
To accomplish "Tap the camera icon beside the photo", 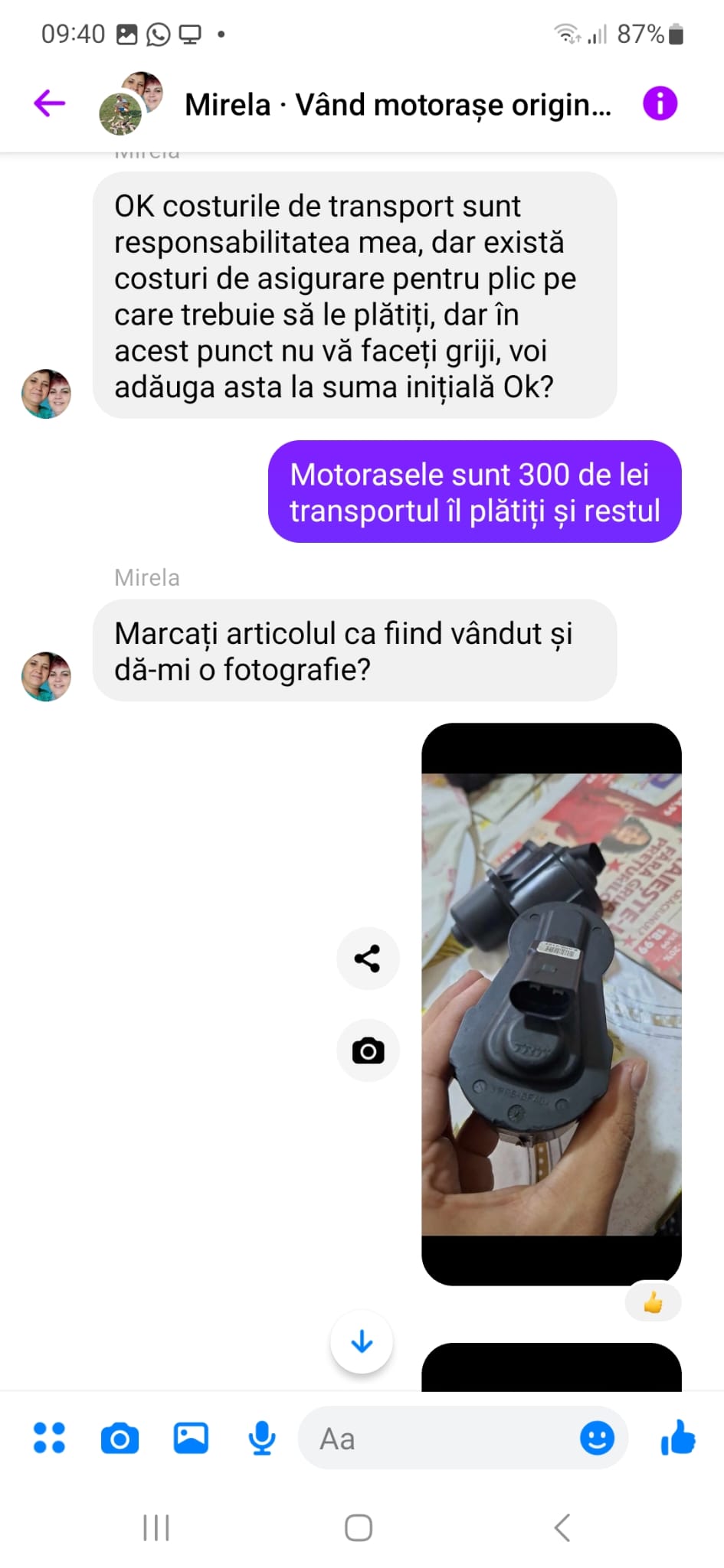I will [368, 1050].
